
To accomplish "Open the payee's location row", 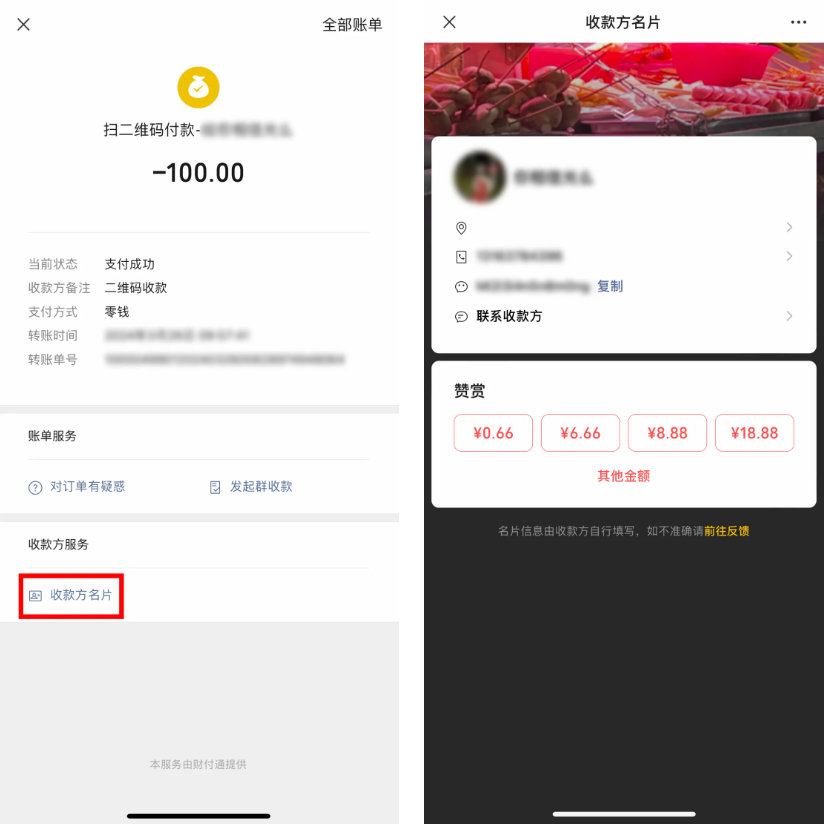I will pos(623,228).
